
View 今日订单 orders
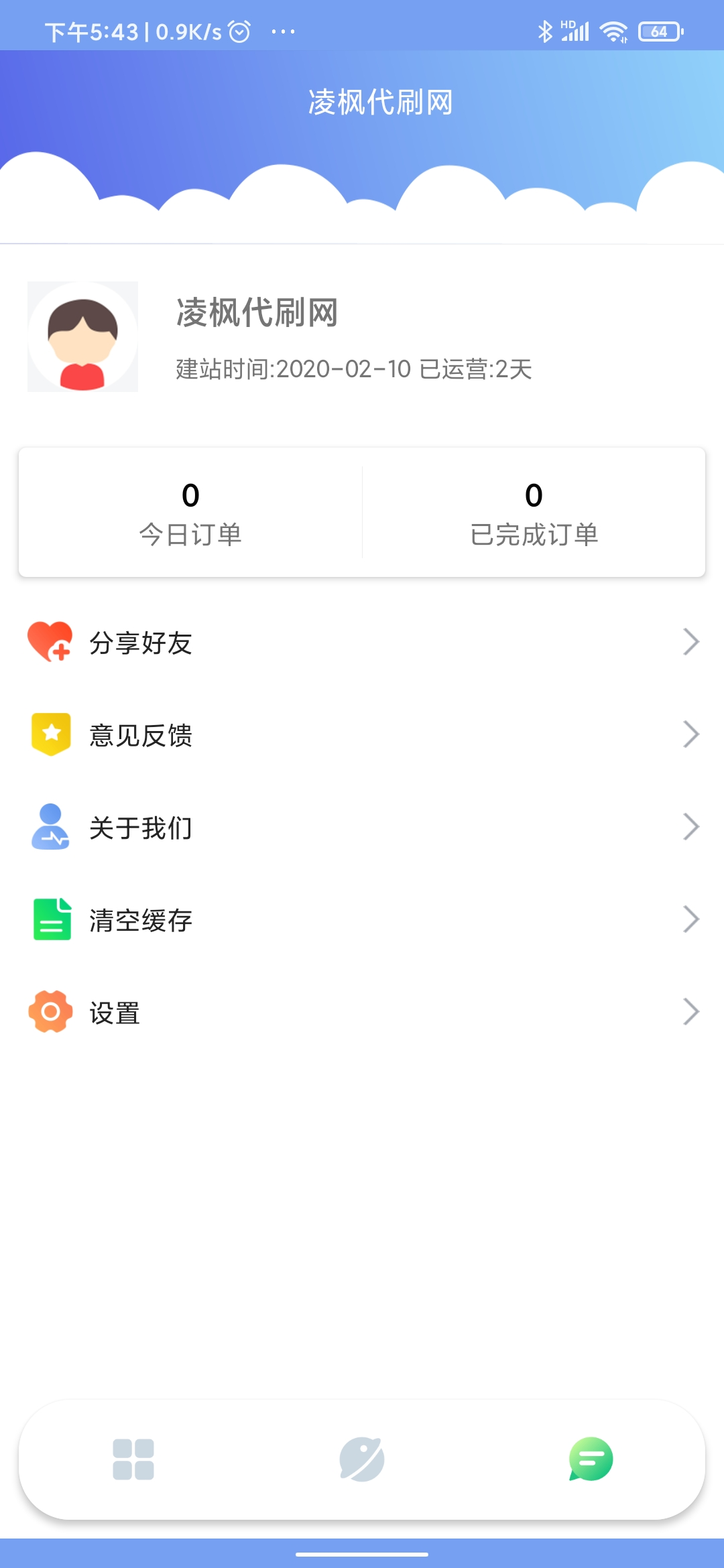tap(190, 513)
